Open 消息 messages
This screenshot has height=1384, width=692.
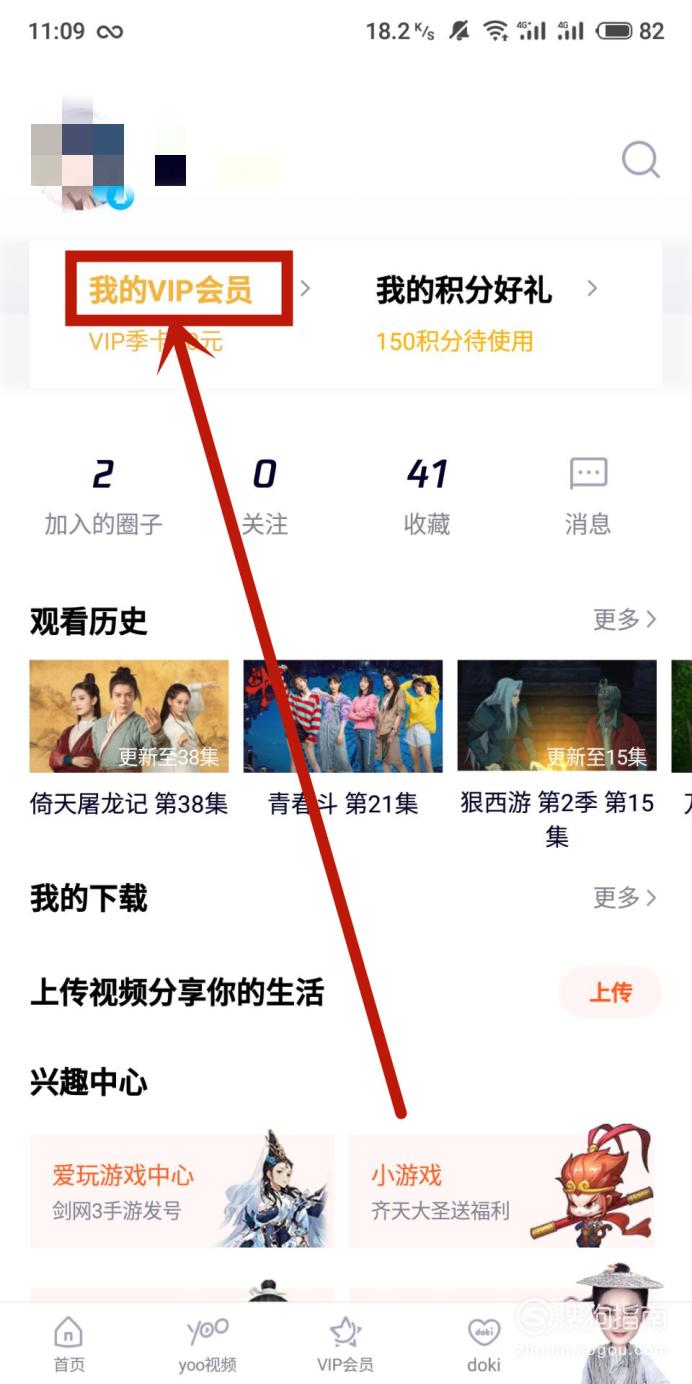click(x=588, y=497)
